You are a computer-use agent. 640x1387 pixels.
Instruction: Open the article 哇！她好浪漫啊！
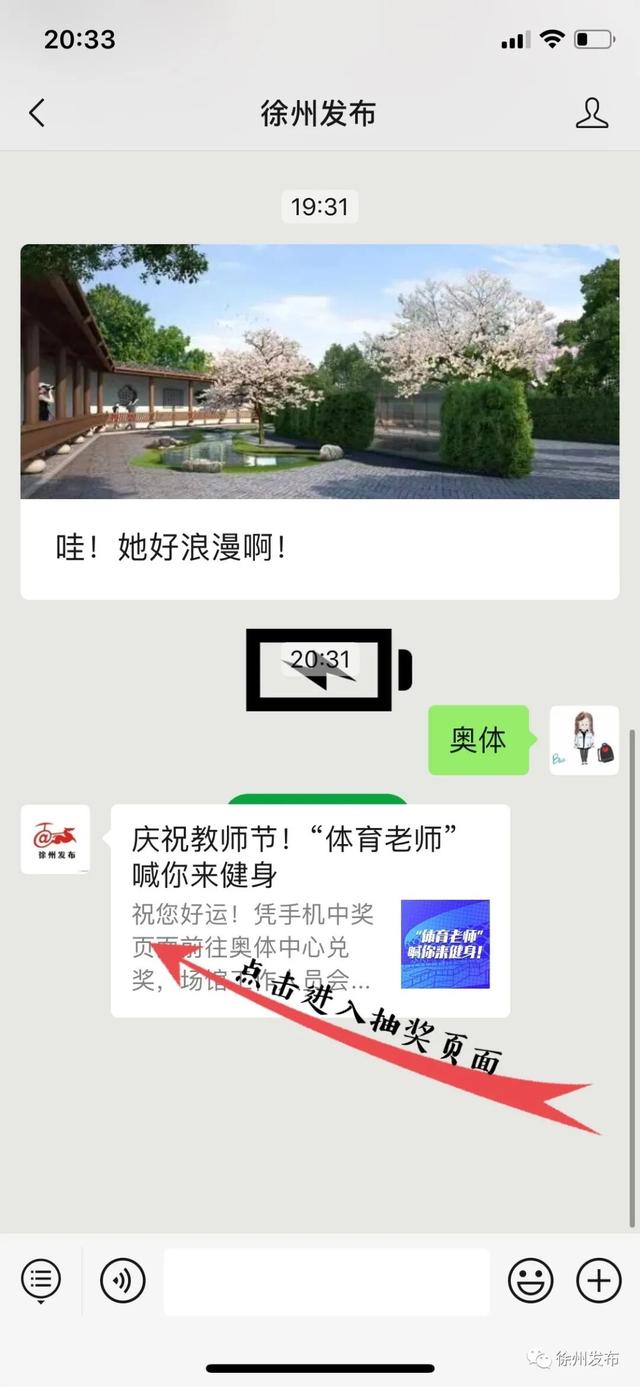click(x=320, y=420)
